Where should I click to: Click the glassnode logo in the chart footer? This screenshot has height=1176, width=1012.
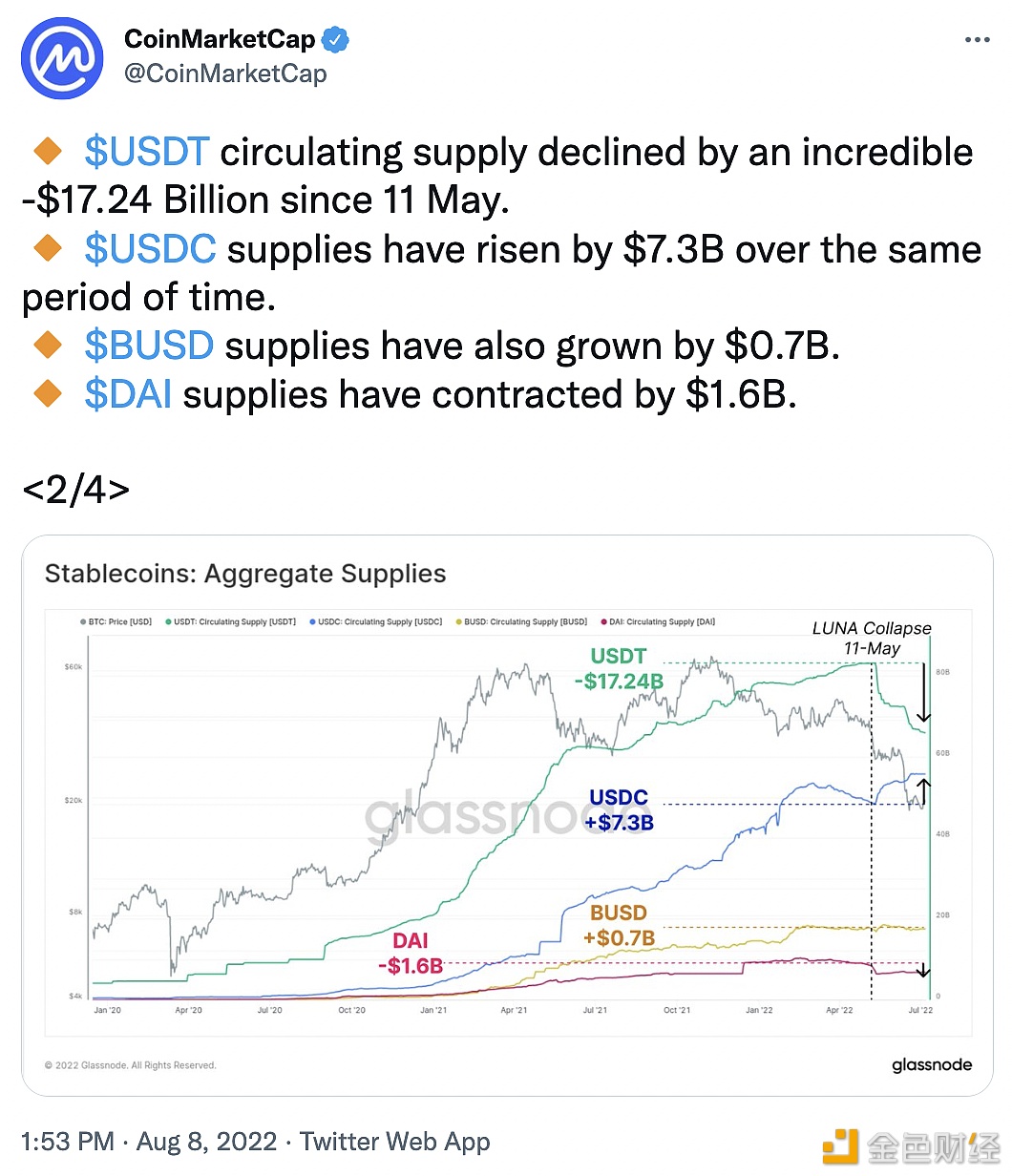tap(932, 1064)
